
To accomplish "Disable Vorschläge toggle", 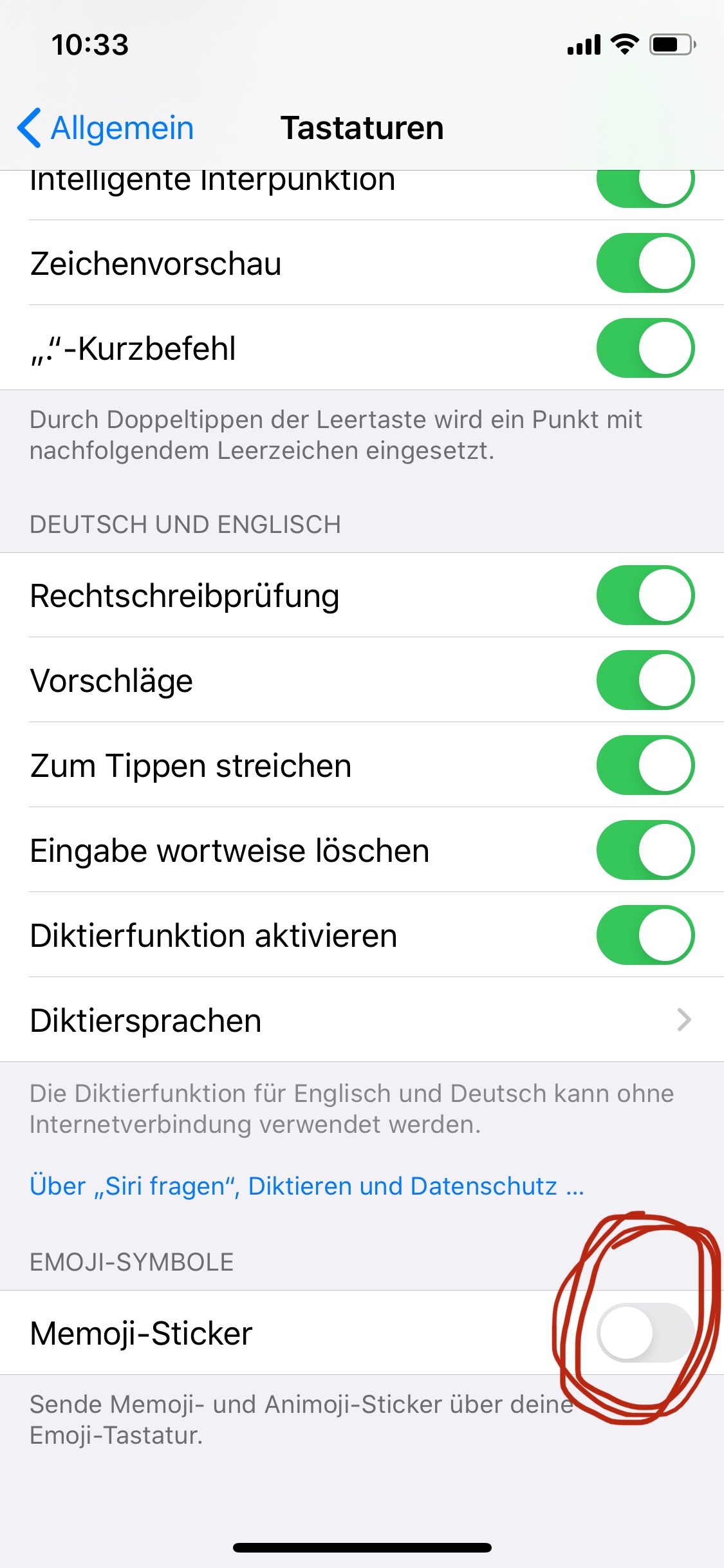I will pos(645,680).
